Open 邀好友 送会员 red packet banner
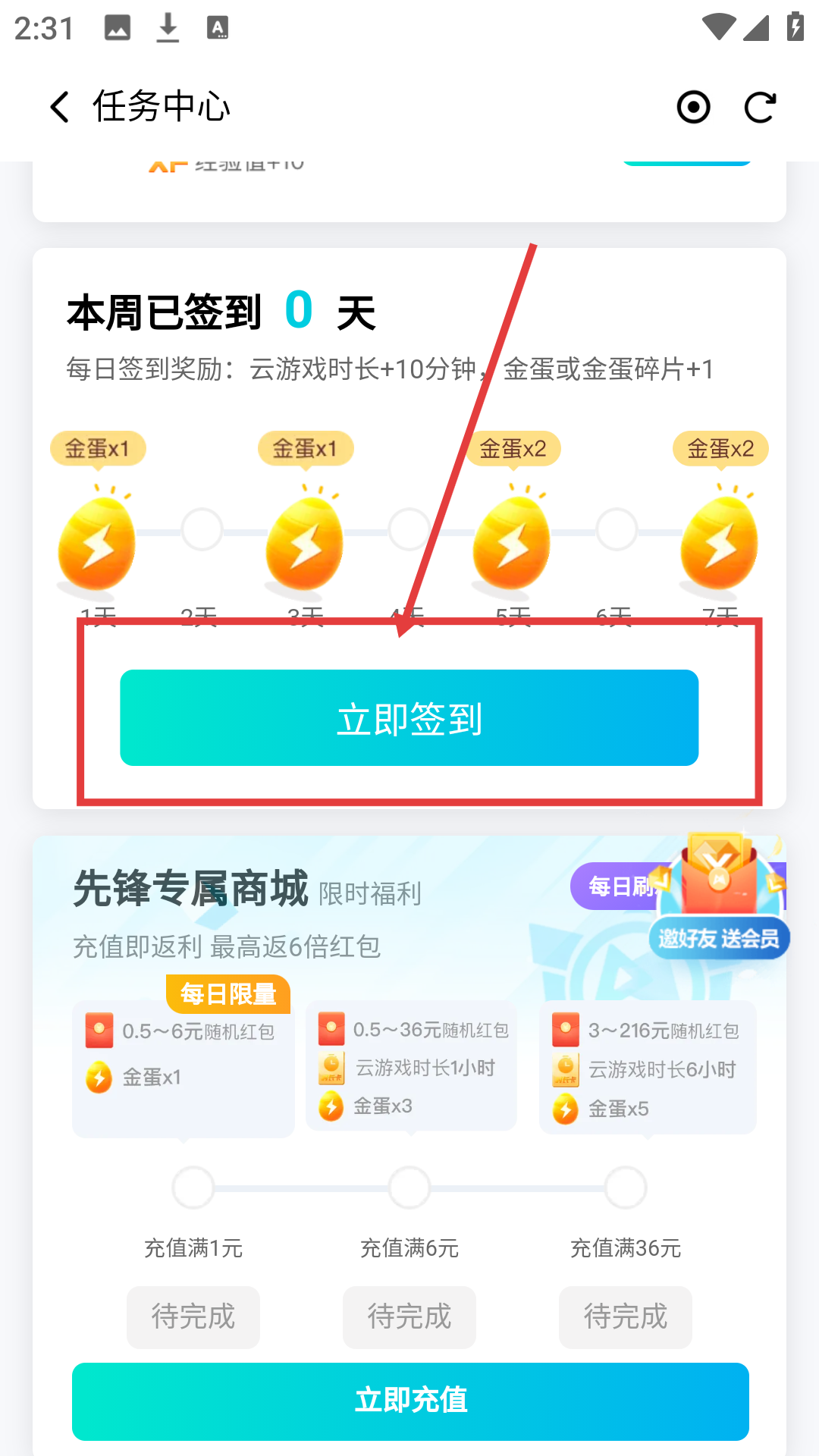The image size is (819, 1456). pyautogui.click(x=718, y=902)
